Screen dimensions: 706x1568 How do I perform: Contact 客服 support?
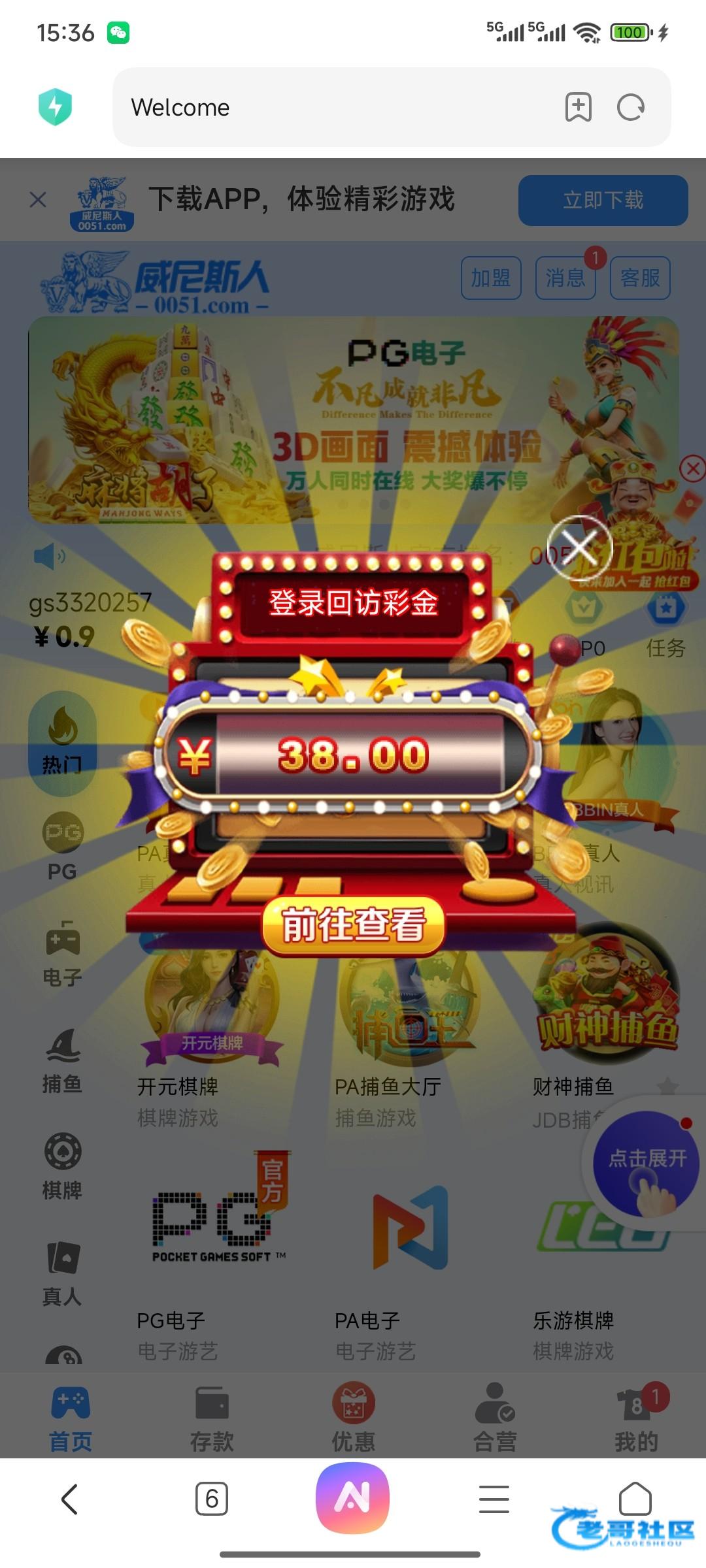[x=640, y=278]
